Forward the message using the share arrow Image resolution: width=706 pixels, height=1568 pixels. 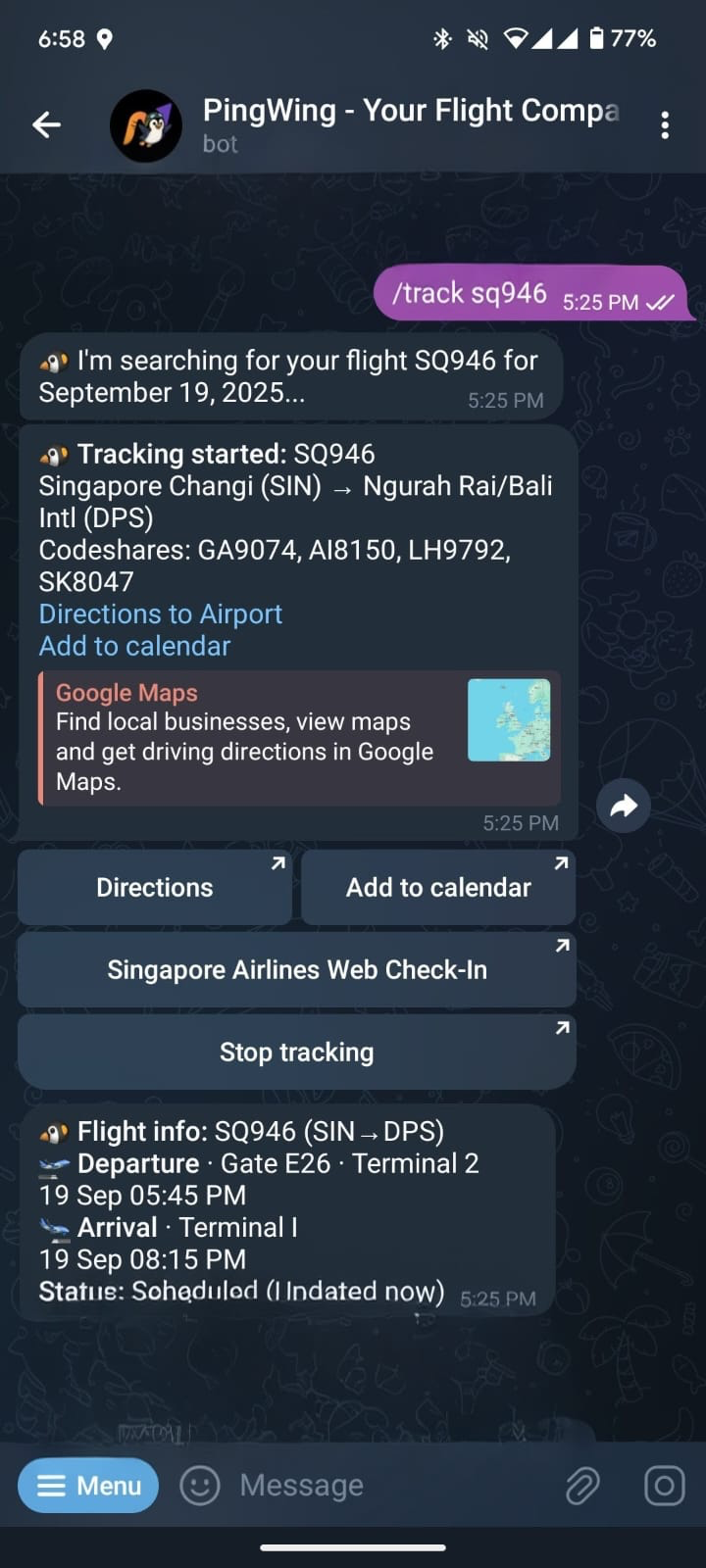coord(624,805)
